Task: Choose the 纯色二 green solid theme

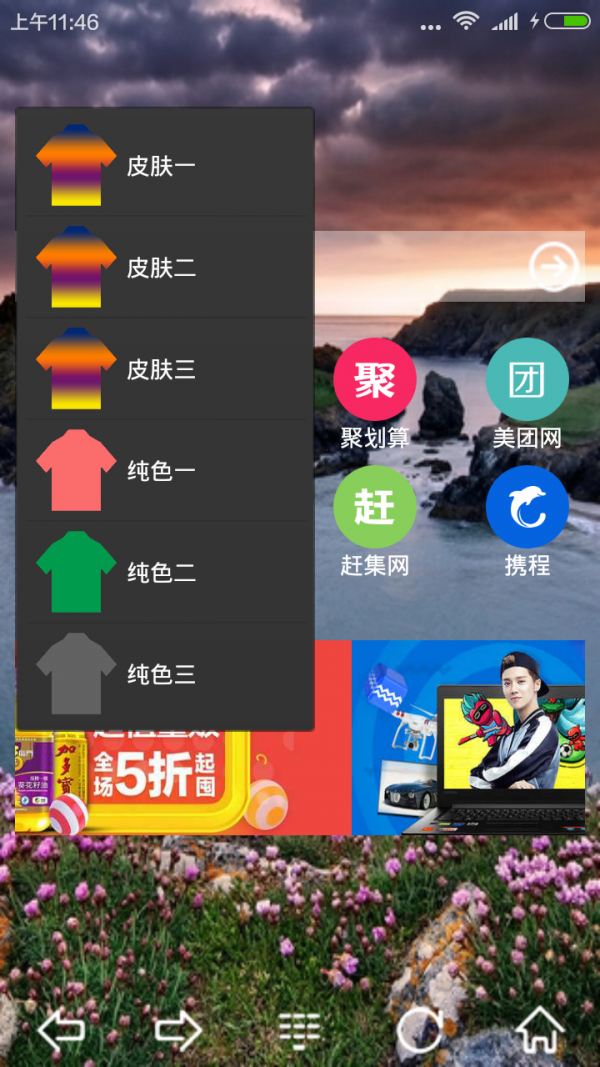Action: tap(165, 573)
